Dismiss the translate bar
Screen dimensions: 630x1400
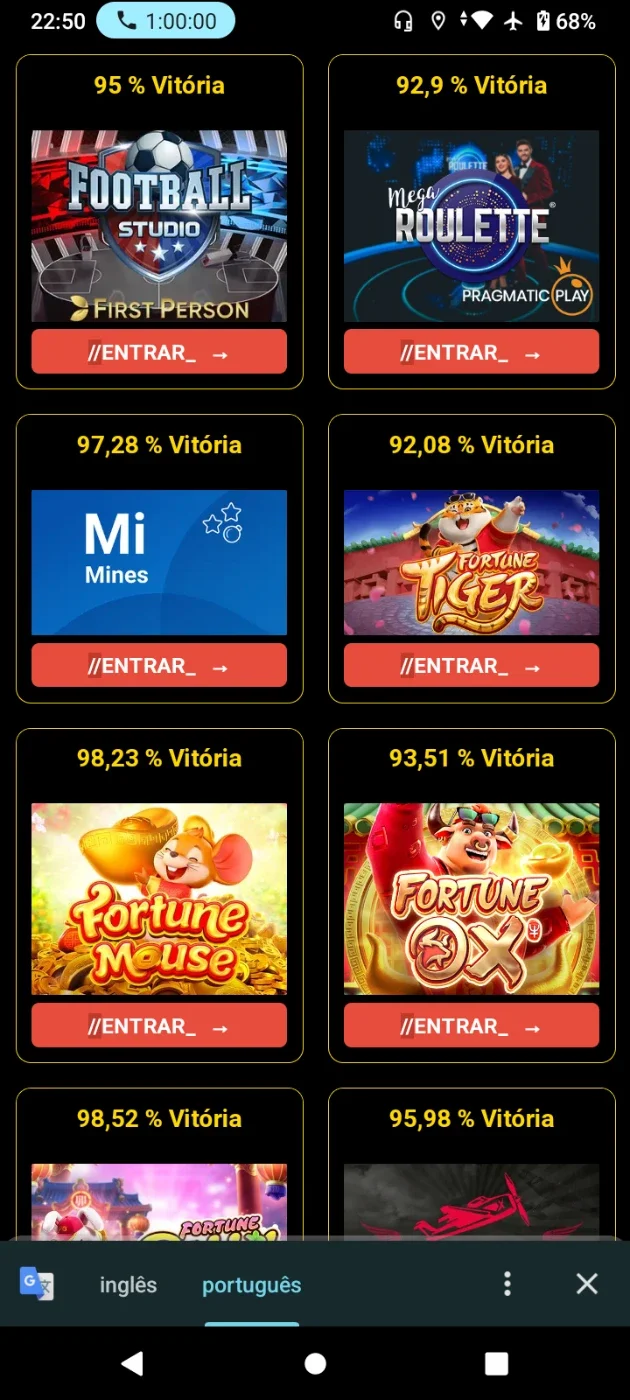tap(587, 1284)
